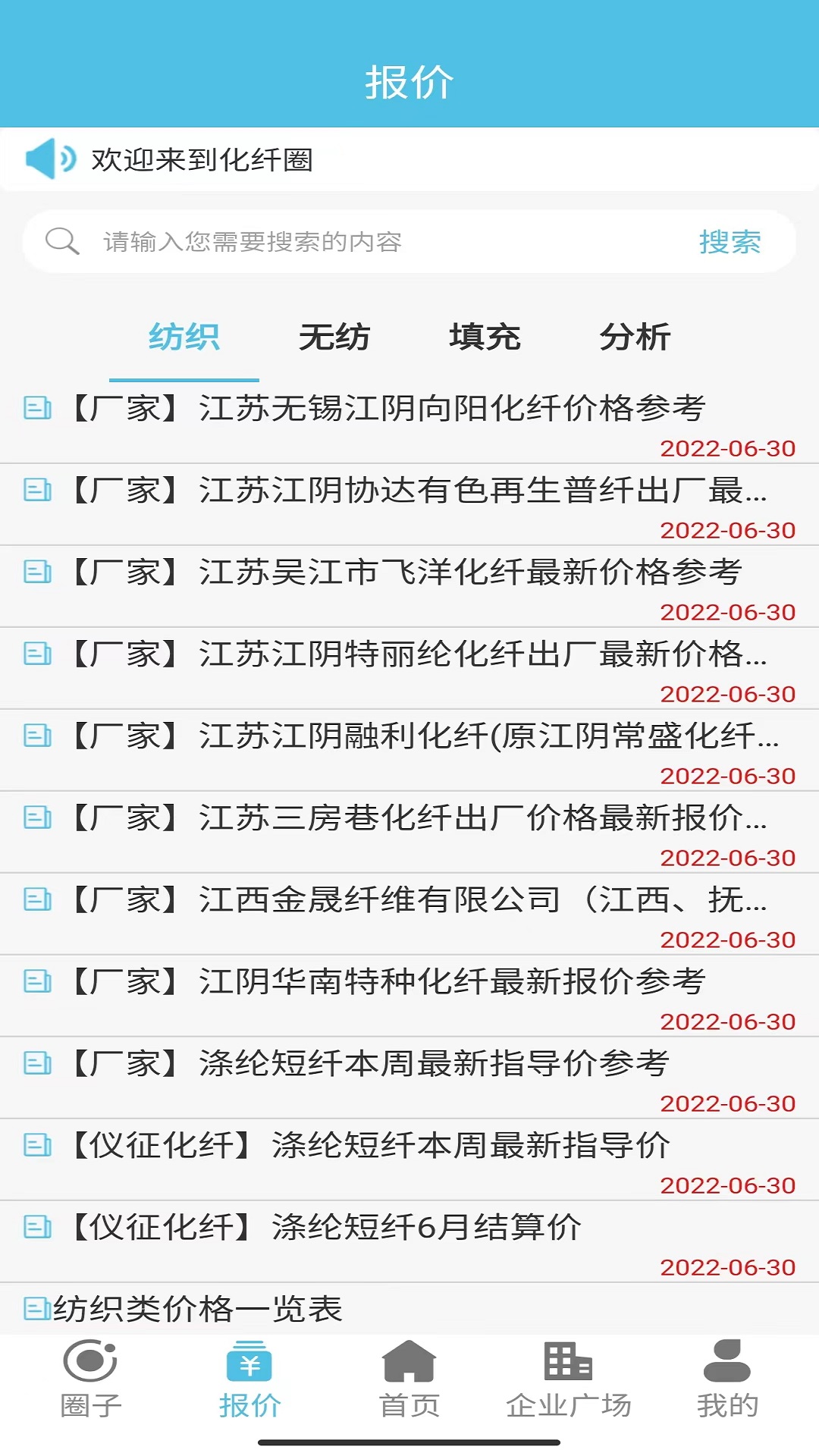This screenshot has width=819, height=1456.
Task: Open 【厂家】涤纶短纤本周最新指导价参考
Action: (x=409, y=1078)
